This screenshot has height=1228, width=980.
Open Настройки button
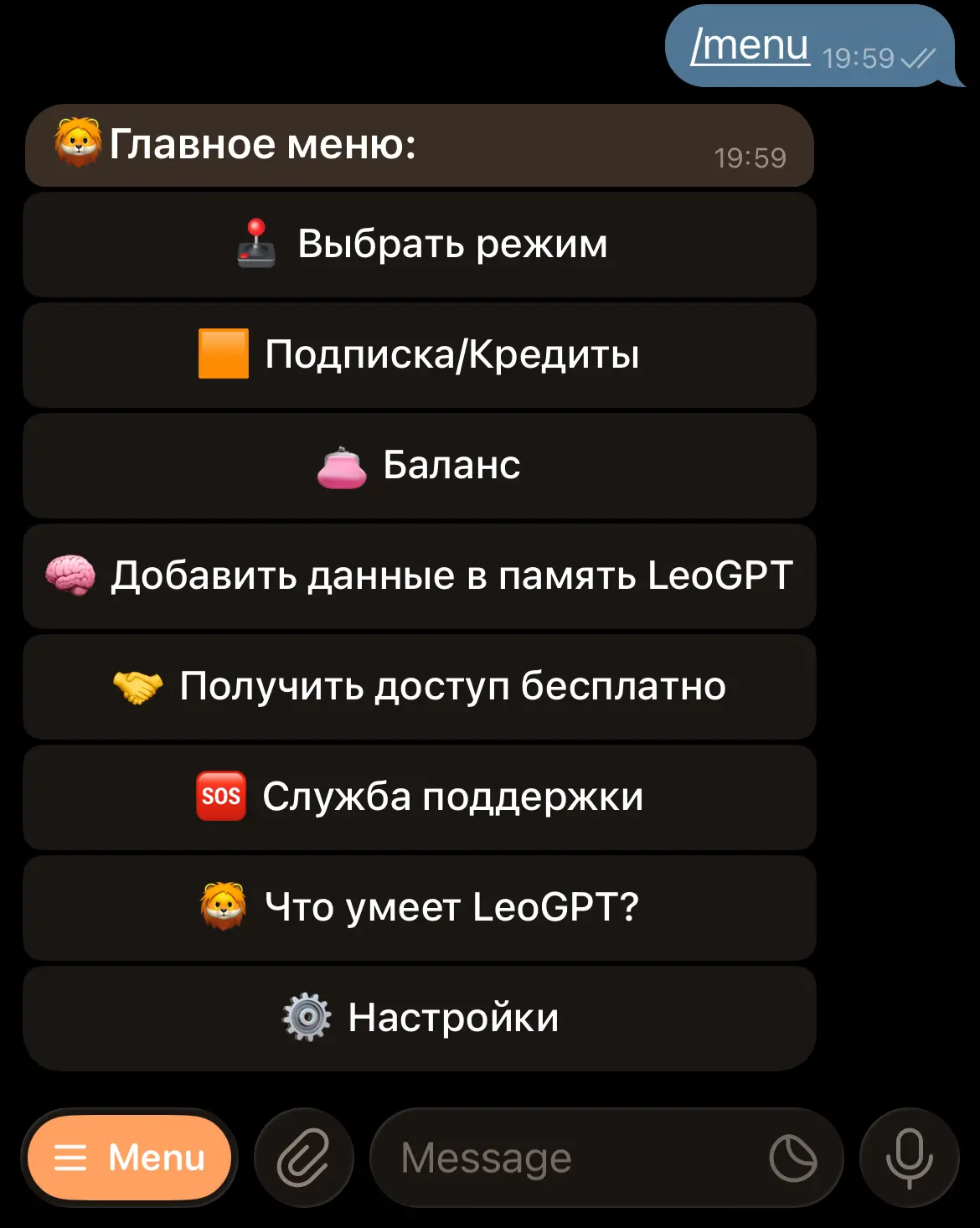(x=420, y=1019)
